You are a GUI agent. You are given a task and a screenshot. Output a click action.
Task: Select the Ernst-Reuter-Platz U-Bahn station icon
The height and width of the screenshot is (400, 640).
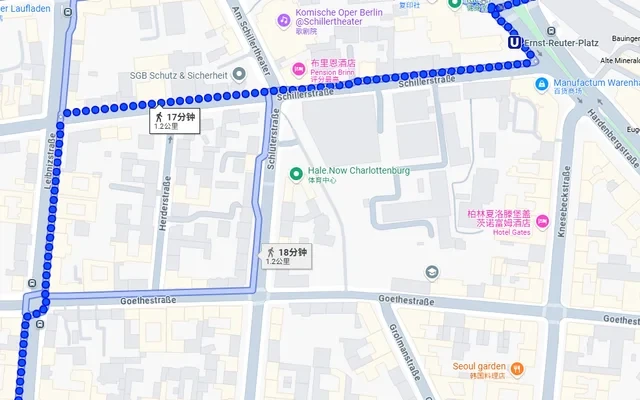click(x=514, y=42)
